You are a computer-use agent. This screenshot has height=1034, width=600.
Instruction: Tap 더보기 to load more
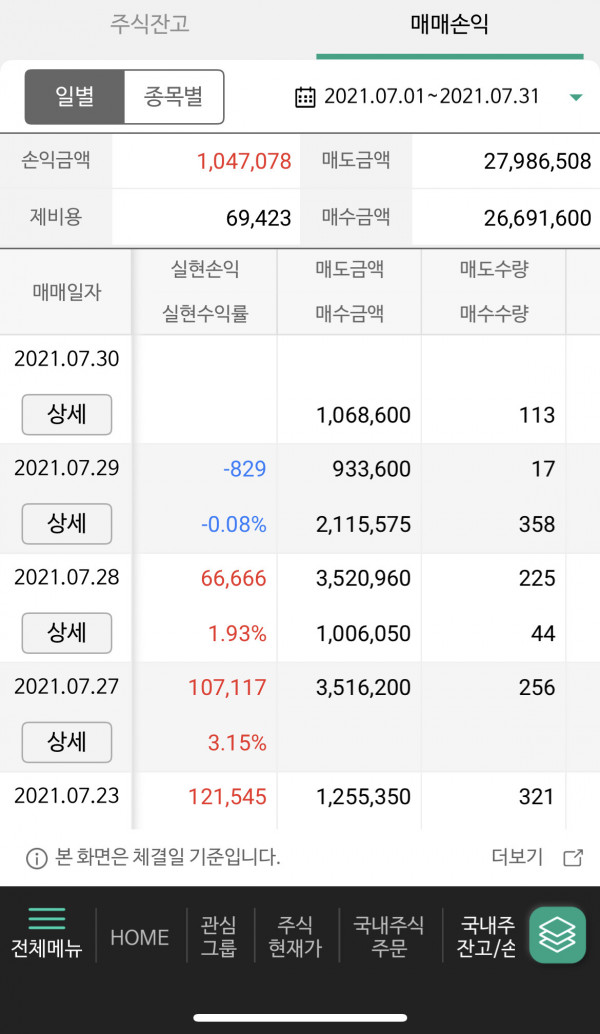point(517,857)
